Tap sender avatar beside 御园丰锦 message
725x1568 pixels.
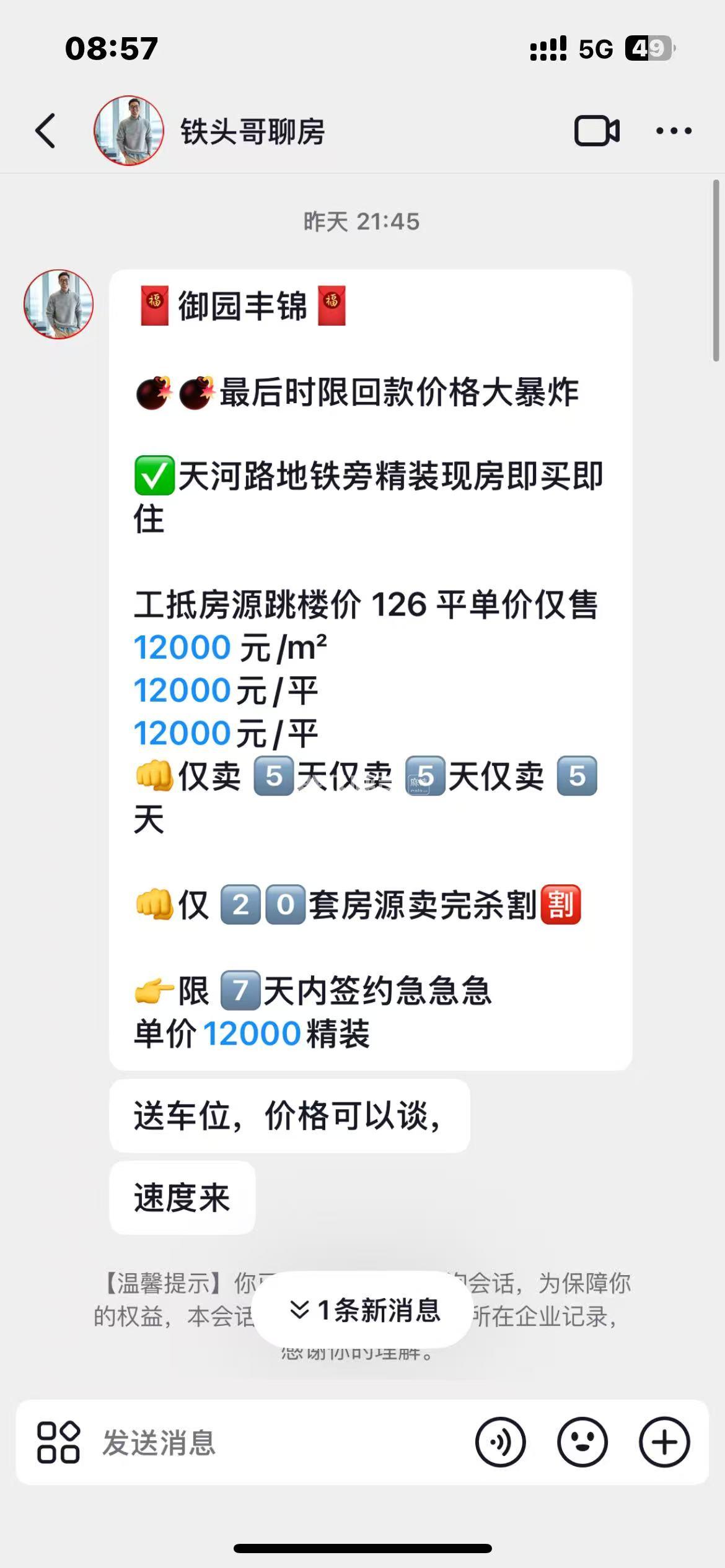pyautogui.click(x=59, y=304)
